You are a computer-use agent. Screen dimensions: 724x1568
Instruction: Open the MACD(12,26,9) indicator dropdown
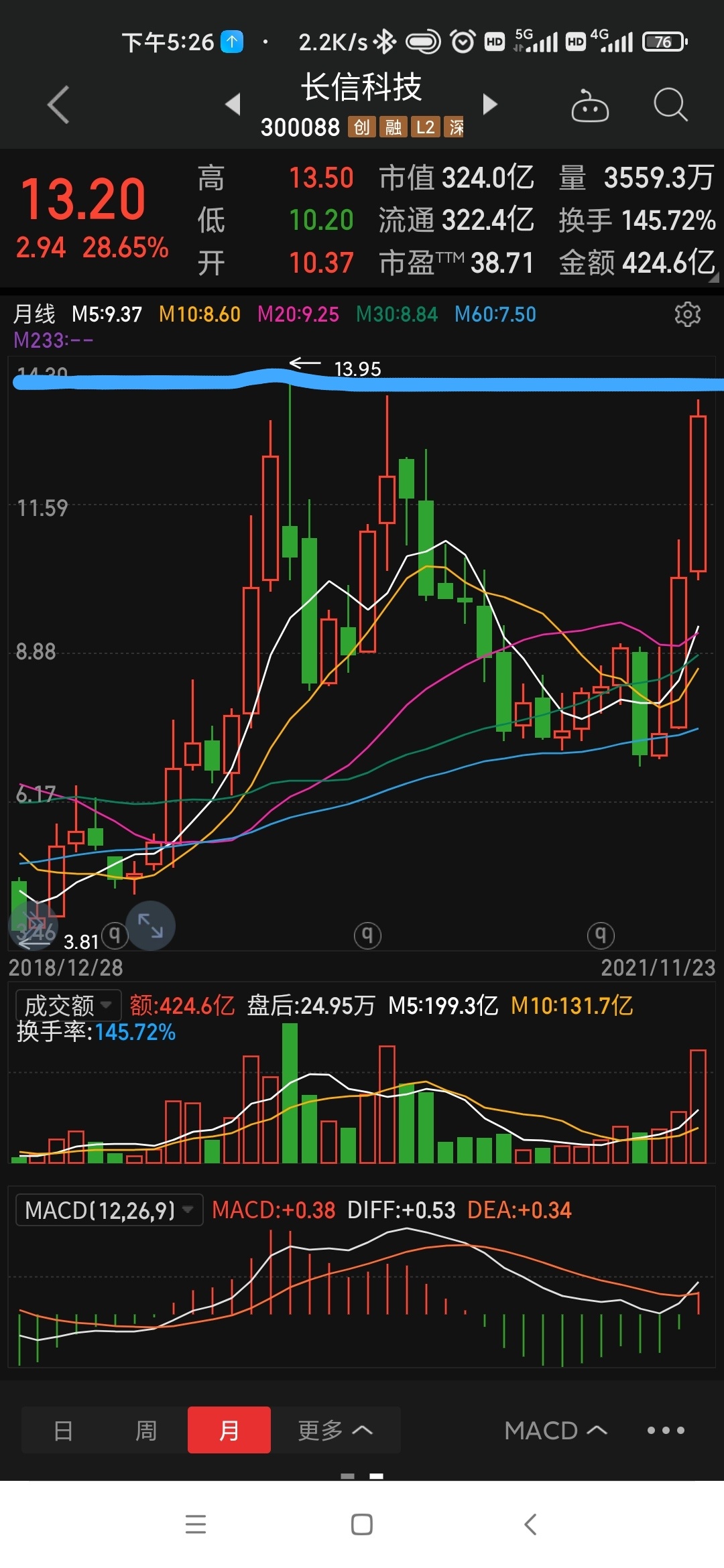tap(109, 1210)
